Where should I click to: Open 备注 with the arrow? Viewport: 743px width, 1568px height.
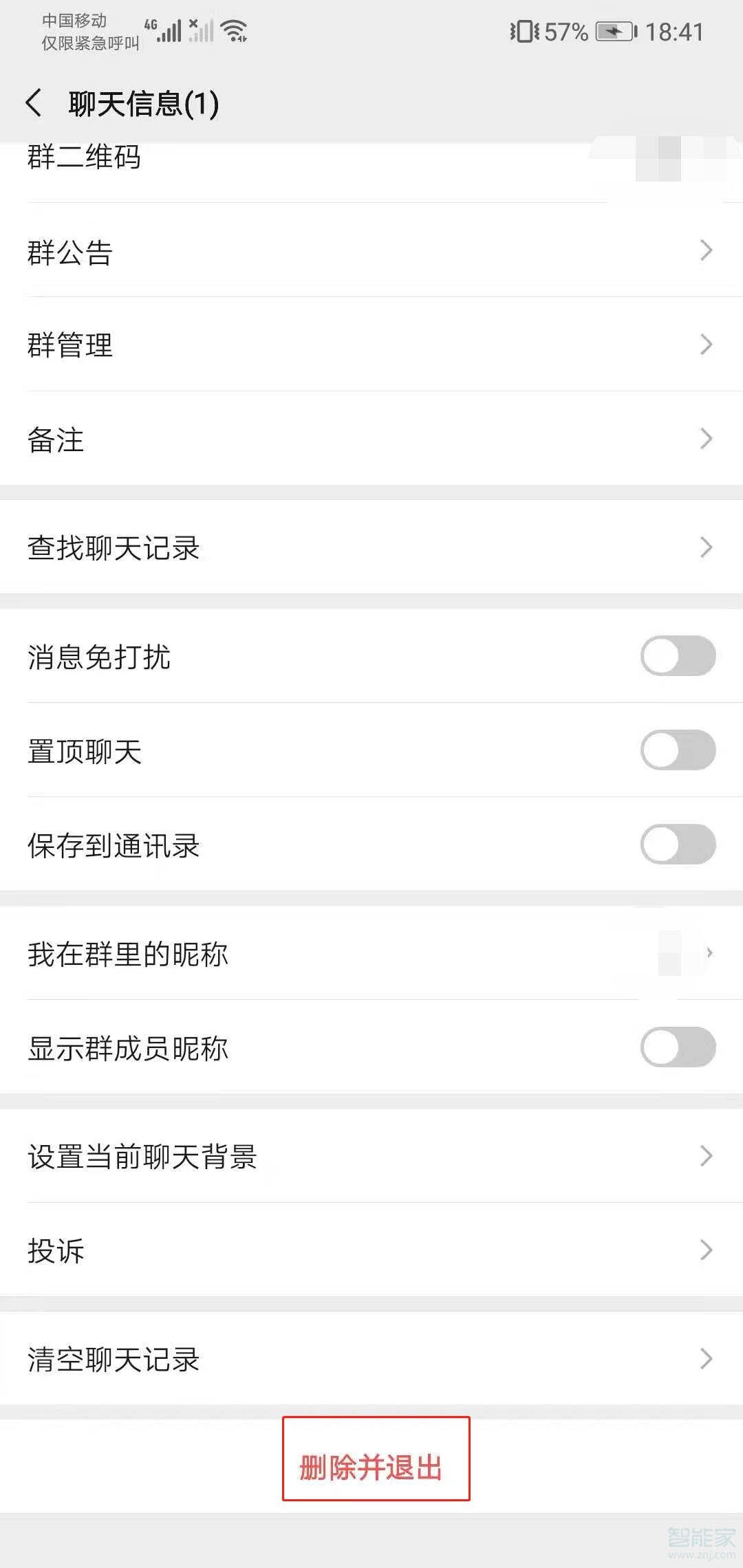pos(706,438)
